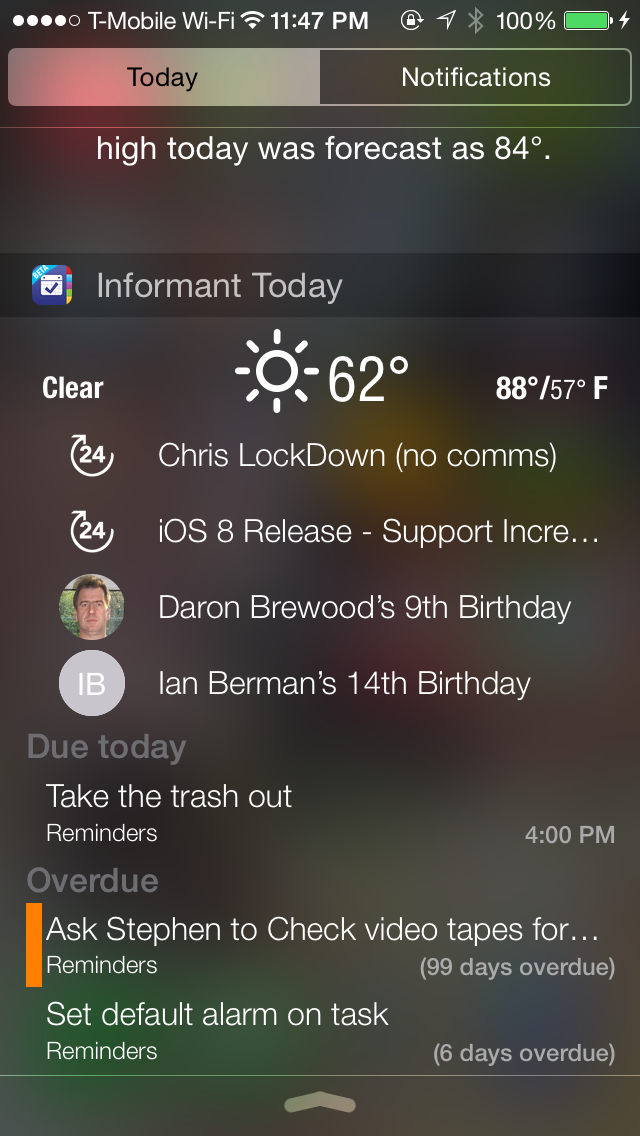This screenshot has width=640, height=1136.
Task: Open the Chris LockDown (no comms) event
Action: coord(356,456)
